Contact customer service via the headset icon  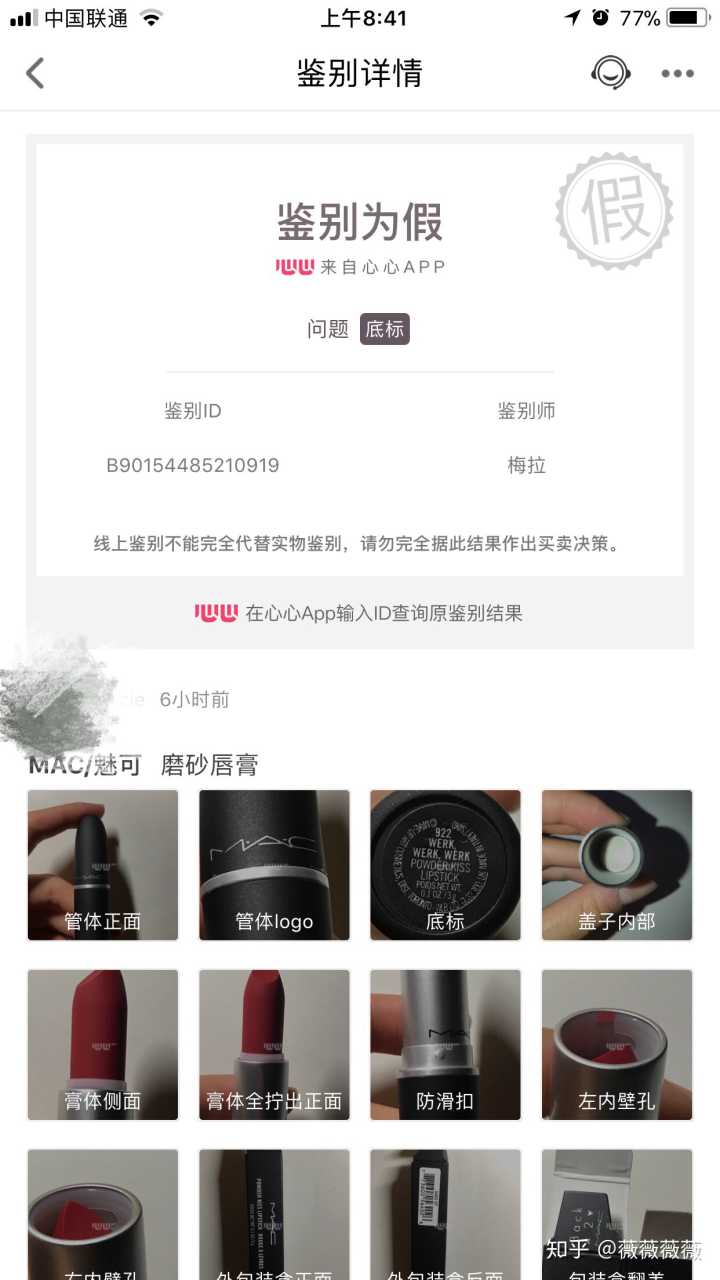click(610, 73)
